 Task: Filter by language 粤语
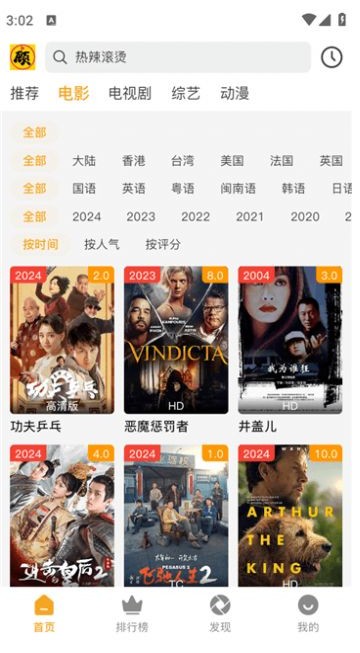tap(183, 189)
